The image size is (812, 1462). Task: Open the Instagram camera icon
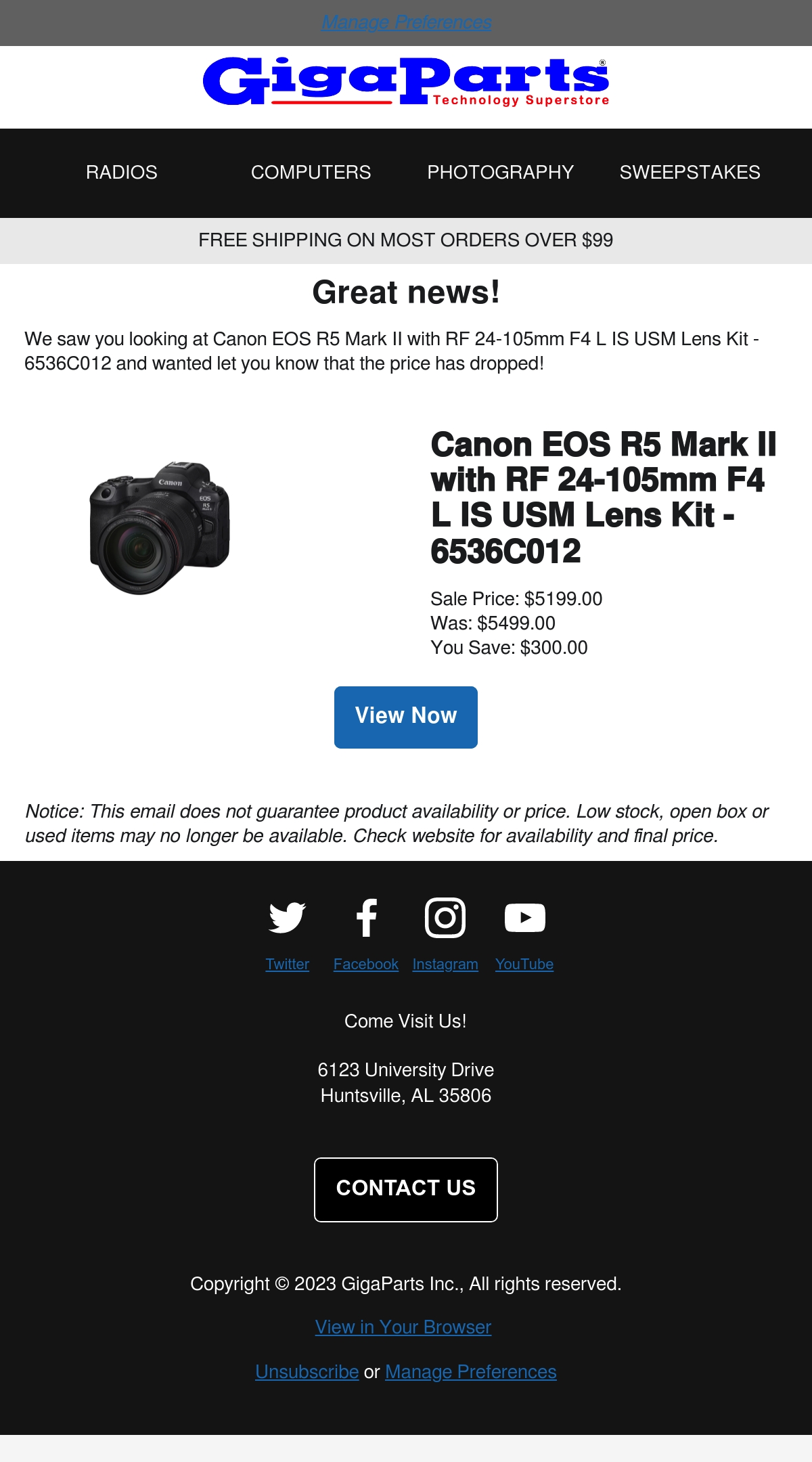click(445, 918)
